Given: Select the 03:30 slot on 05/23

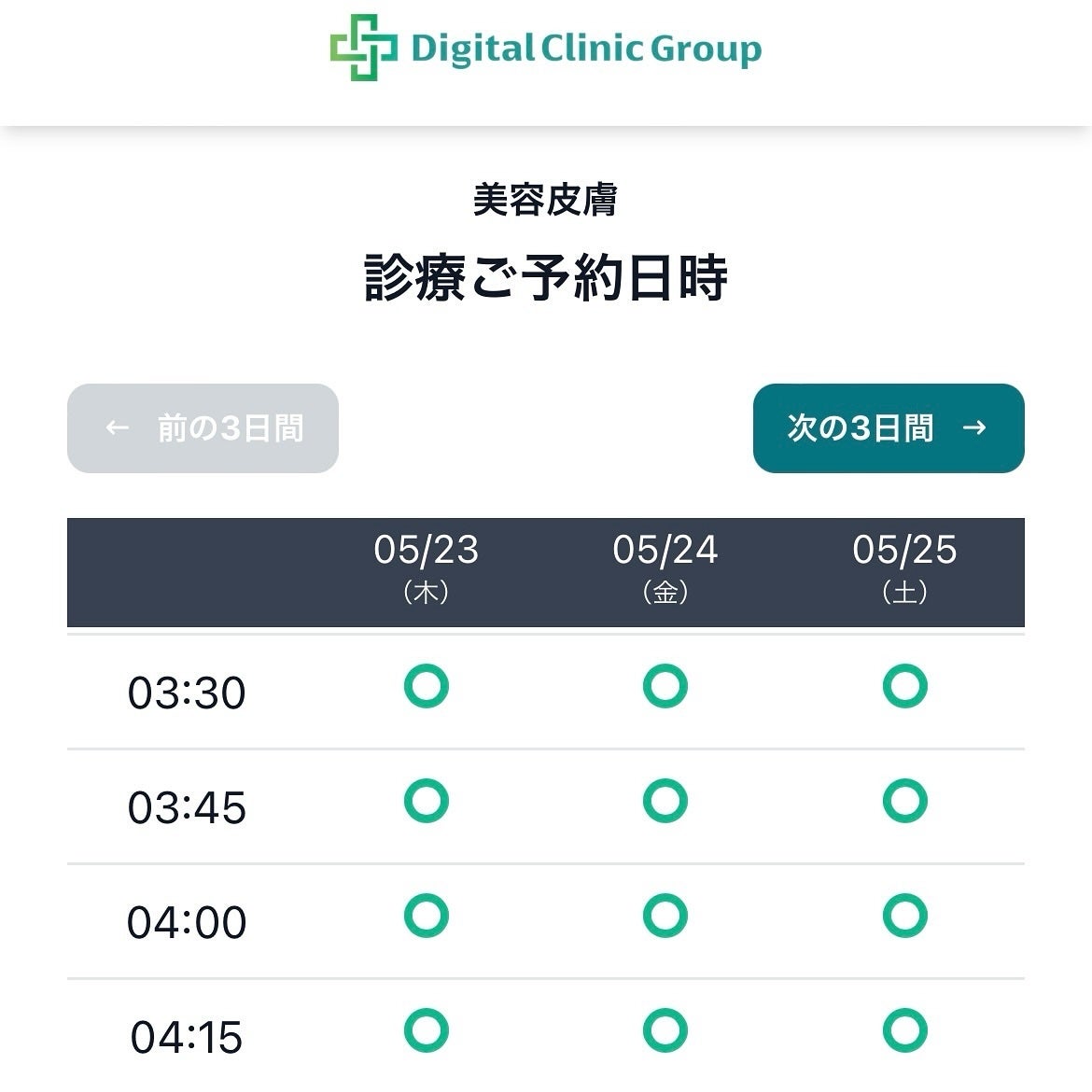Looking at the screenshot, I should pos(427,687).
